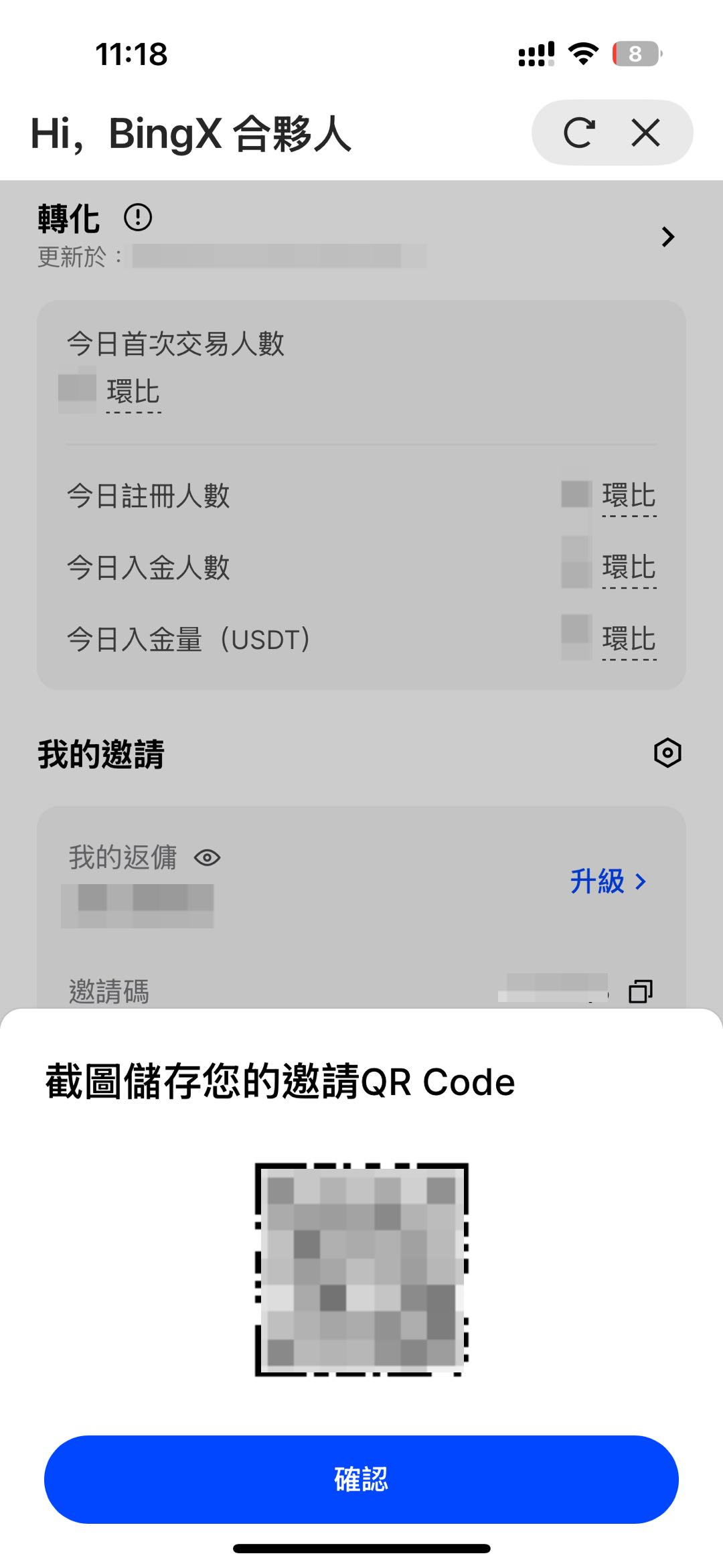The width and height of the screenshot is (723, 1568).
Task: Close the webview with the X icon
Action: pyautogui.click(x=644, y=133)
